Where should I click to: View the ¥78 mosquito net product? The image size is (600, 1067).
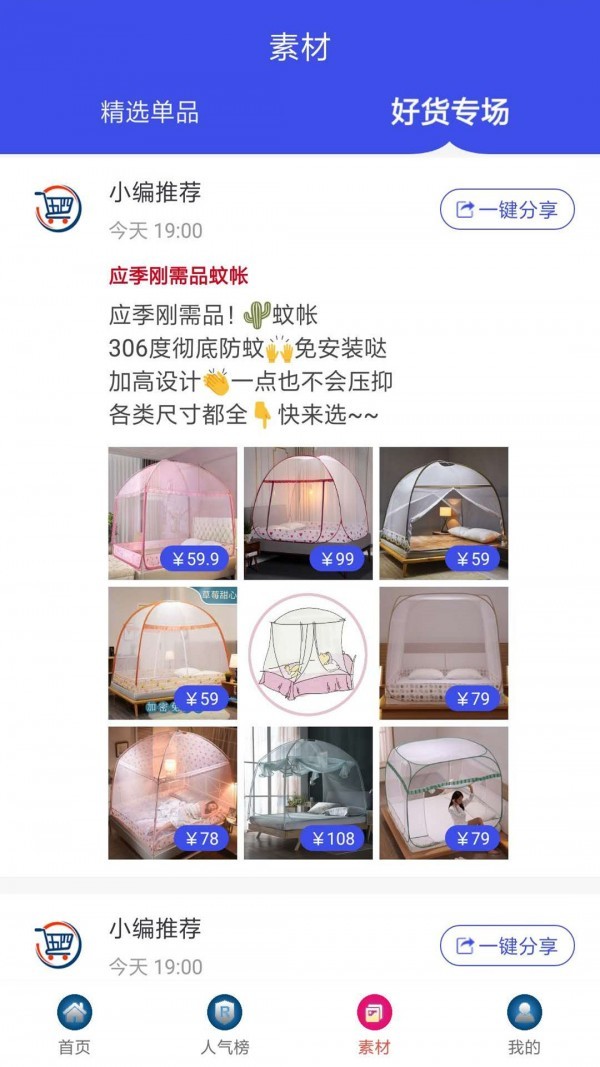(x=173, y=793)
